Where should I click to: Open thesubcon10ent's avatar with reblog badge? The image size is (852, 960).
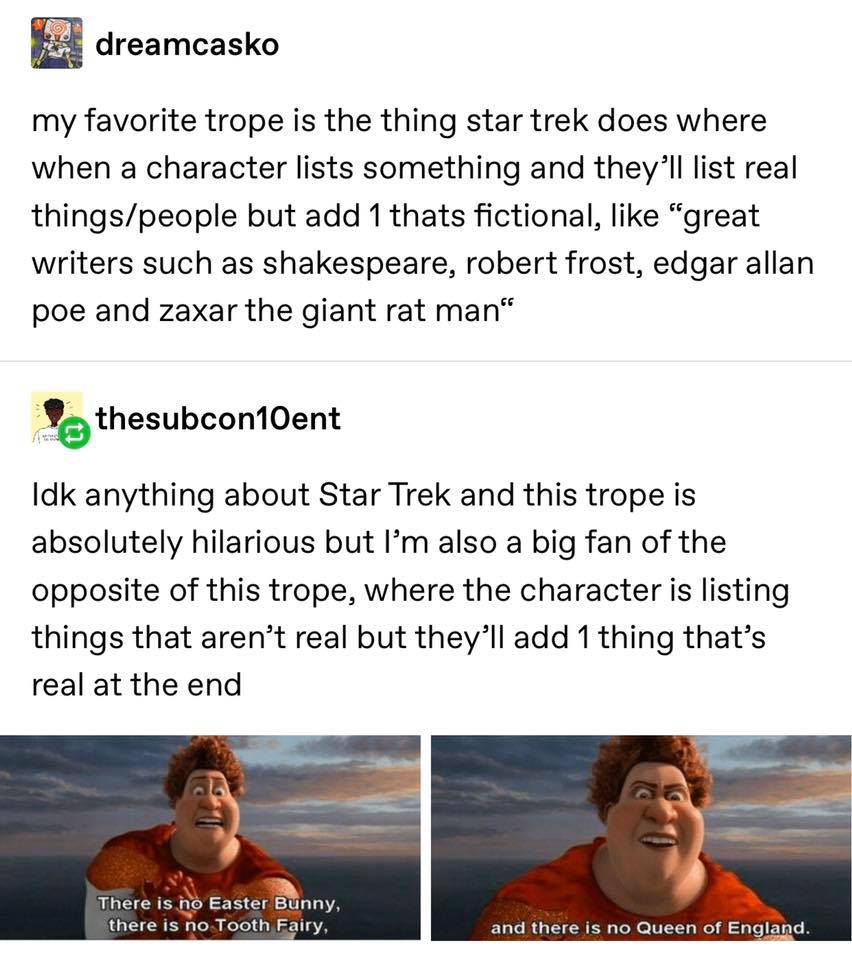(x=57, y=420)
